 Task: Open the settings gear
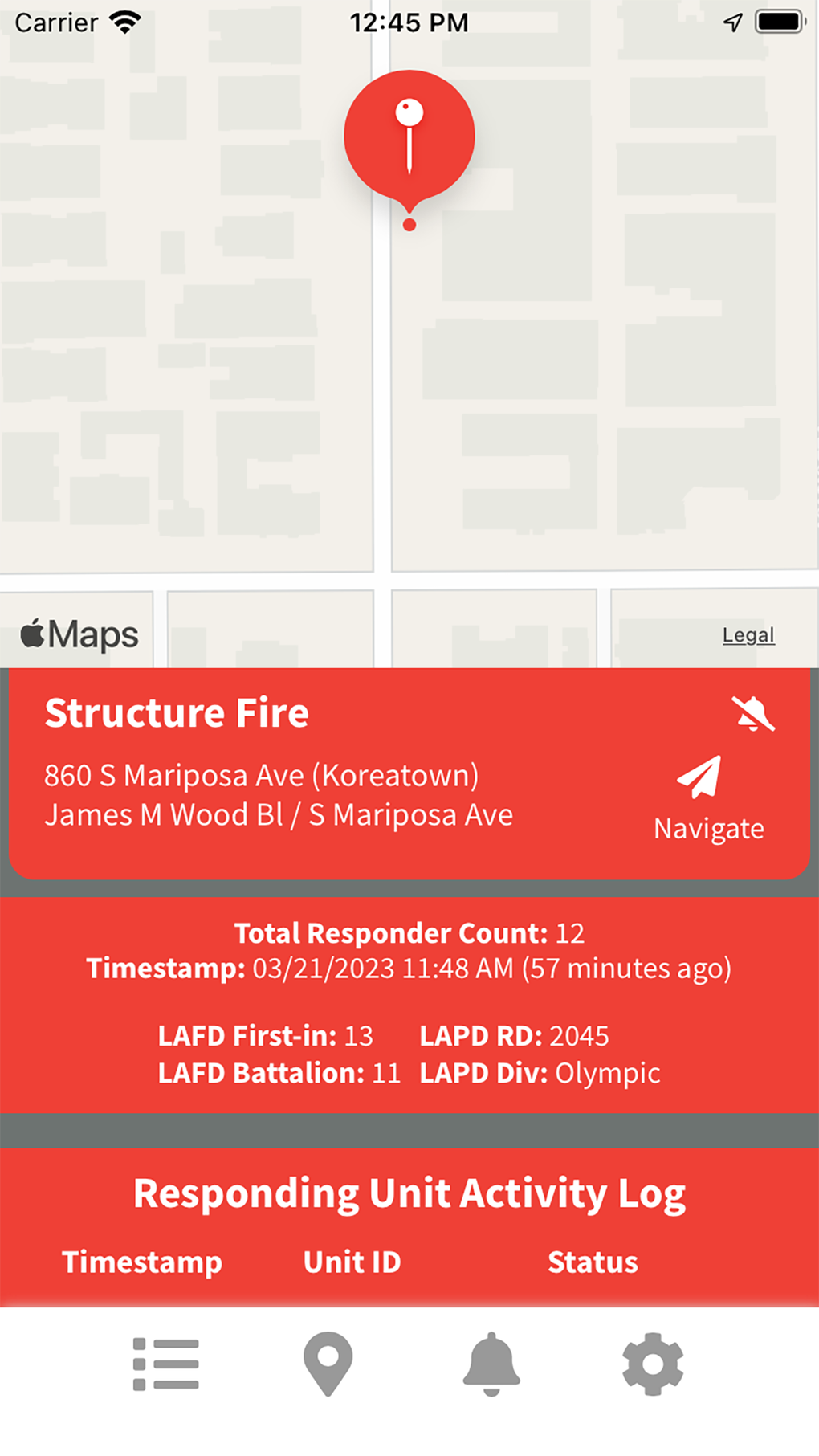click(x=654, y=1363)
